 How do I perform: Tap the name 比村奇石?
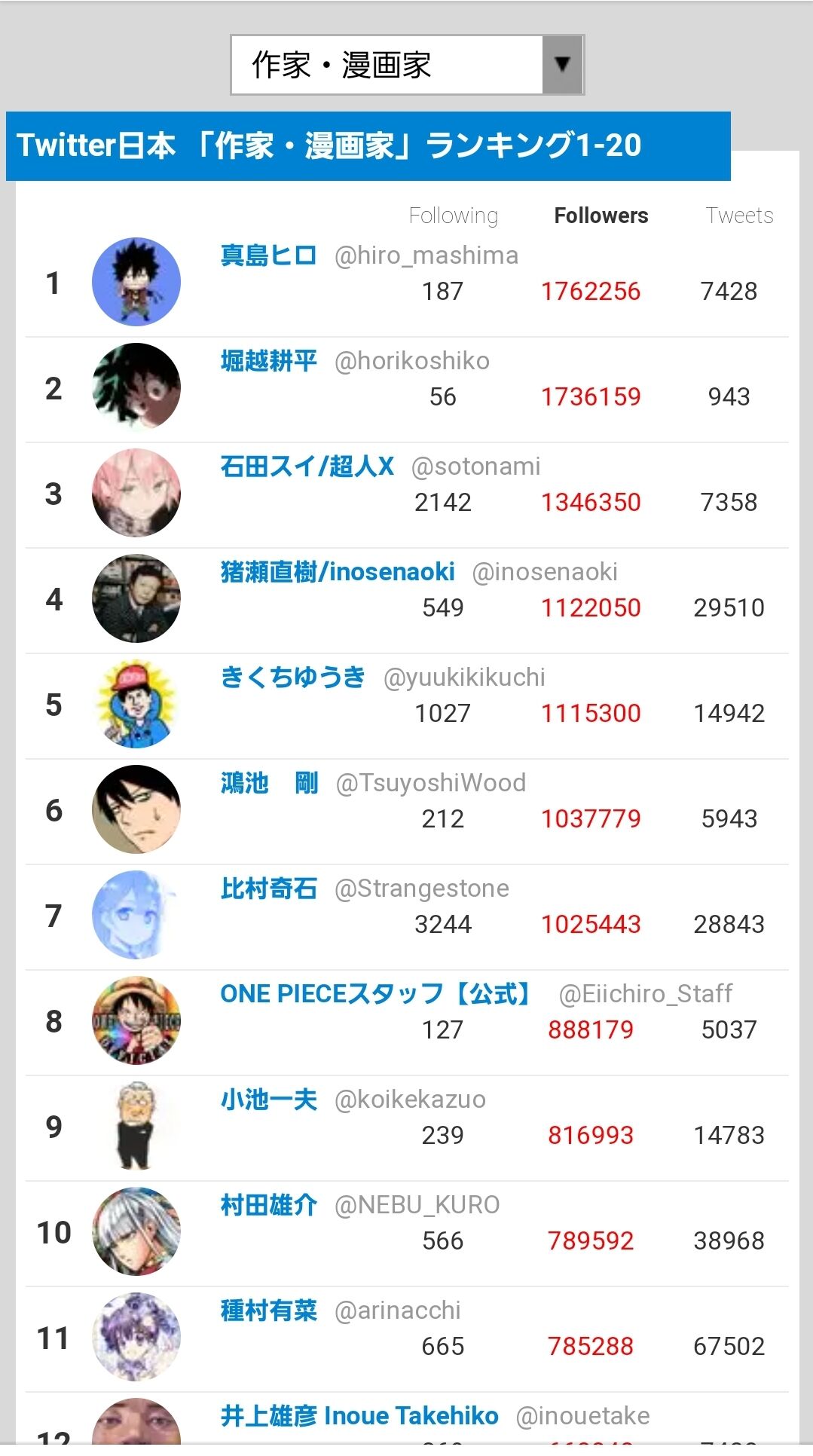click(x=268, y=889)
